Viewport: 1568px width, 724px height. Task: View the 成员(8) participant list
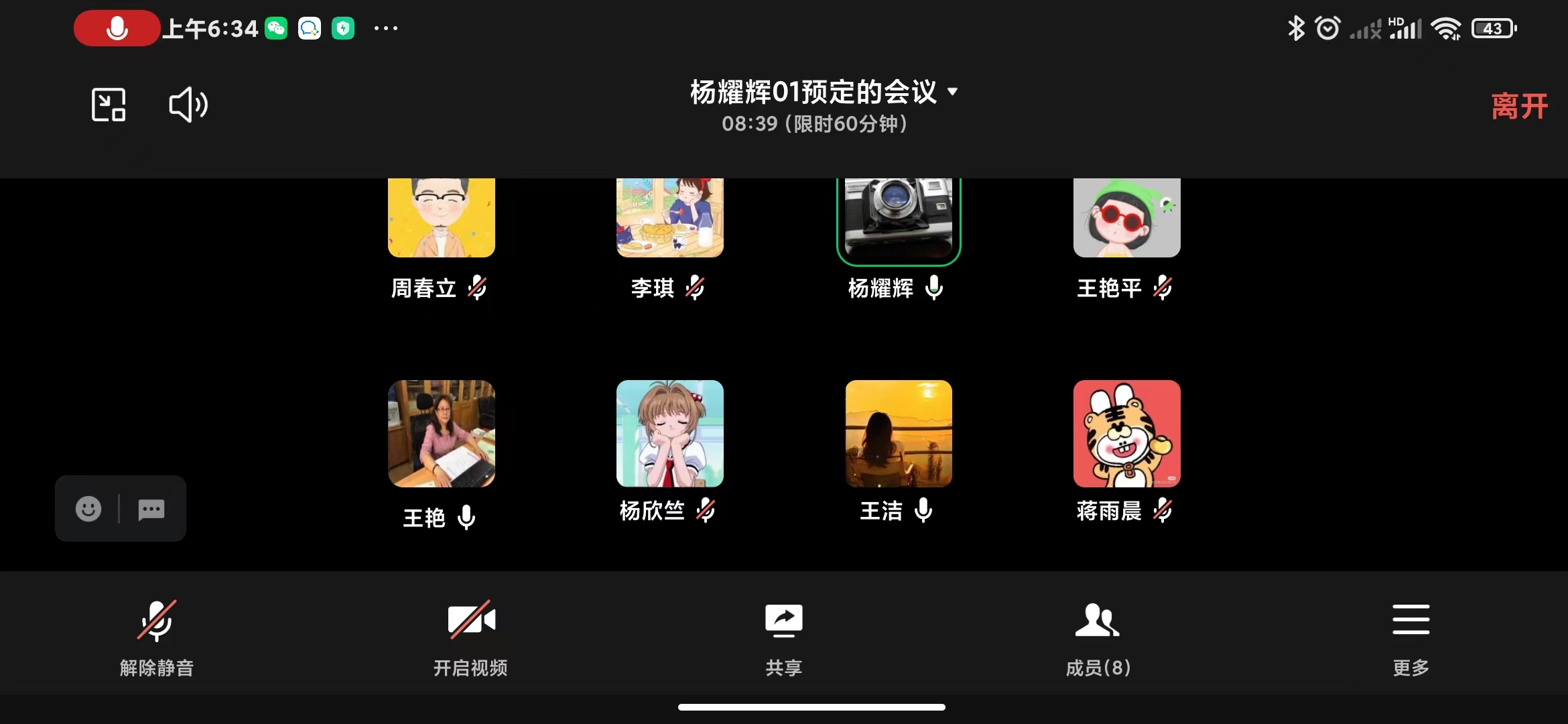[x=1098, y=637]
